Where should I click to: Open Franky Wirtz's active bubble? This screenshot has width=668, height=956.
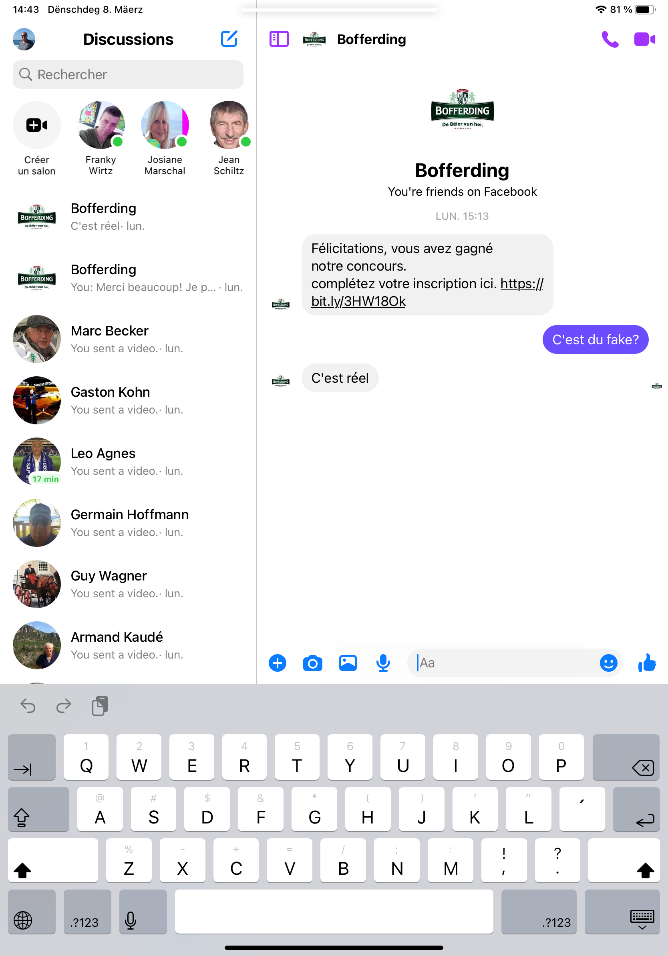click(x=101, y=126)
